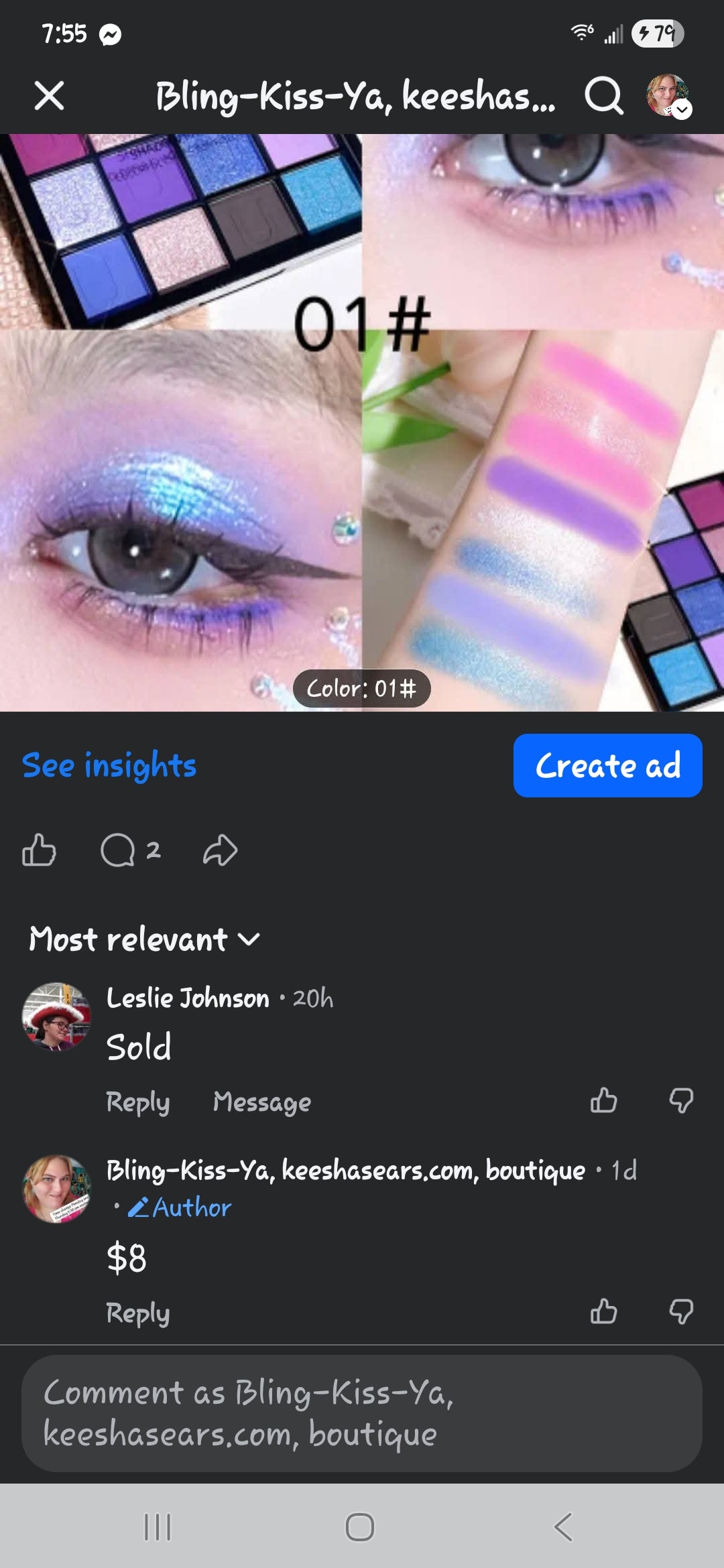Reply to the $8 author comment
Screen dimensions: 724x1568
tap(138, 1313)
